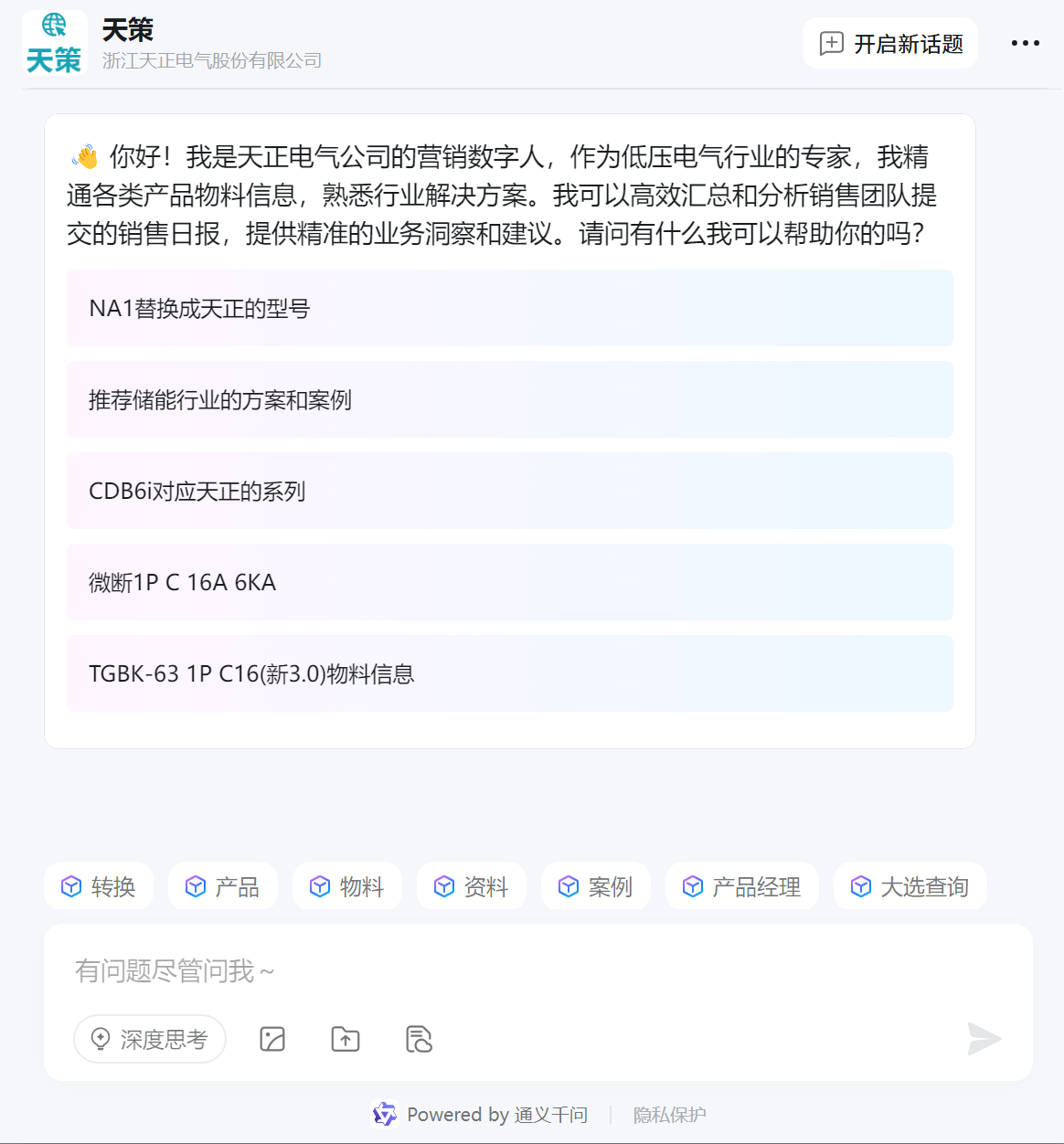Pick TGBK-63 1P C16(新3.0)物料信息 suggestion
Image resolution: width=1064 pixels, height=1144 pixels.
(x=509, y=674)
